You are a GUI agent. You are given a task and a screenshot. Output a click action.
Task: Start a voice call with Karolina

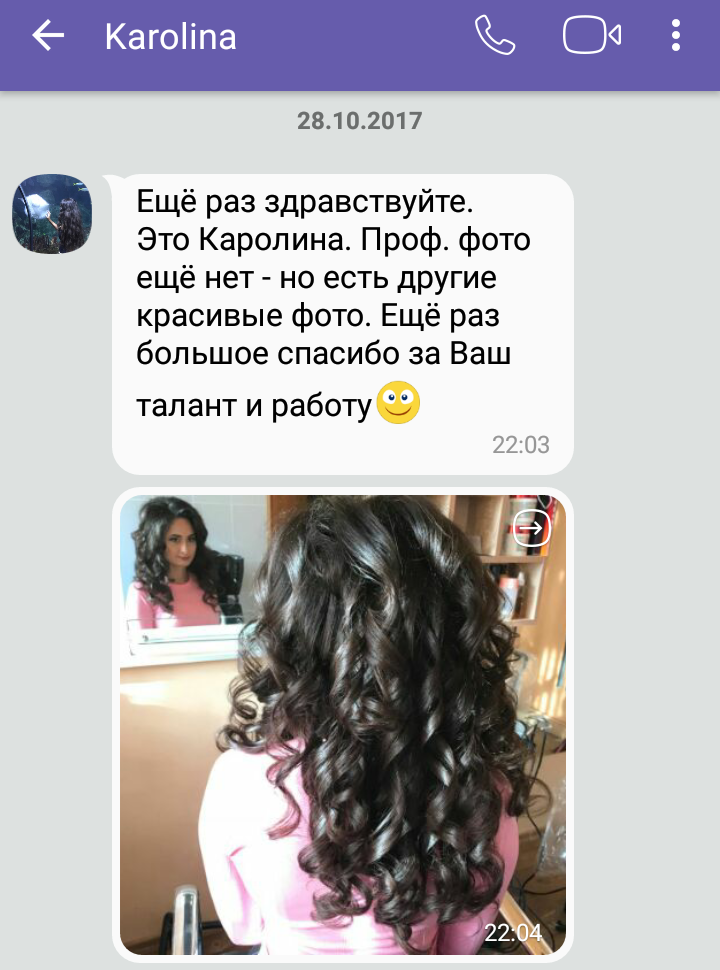click(x=494, y=37)
